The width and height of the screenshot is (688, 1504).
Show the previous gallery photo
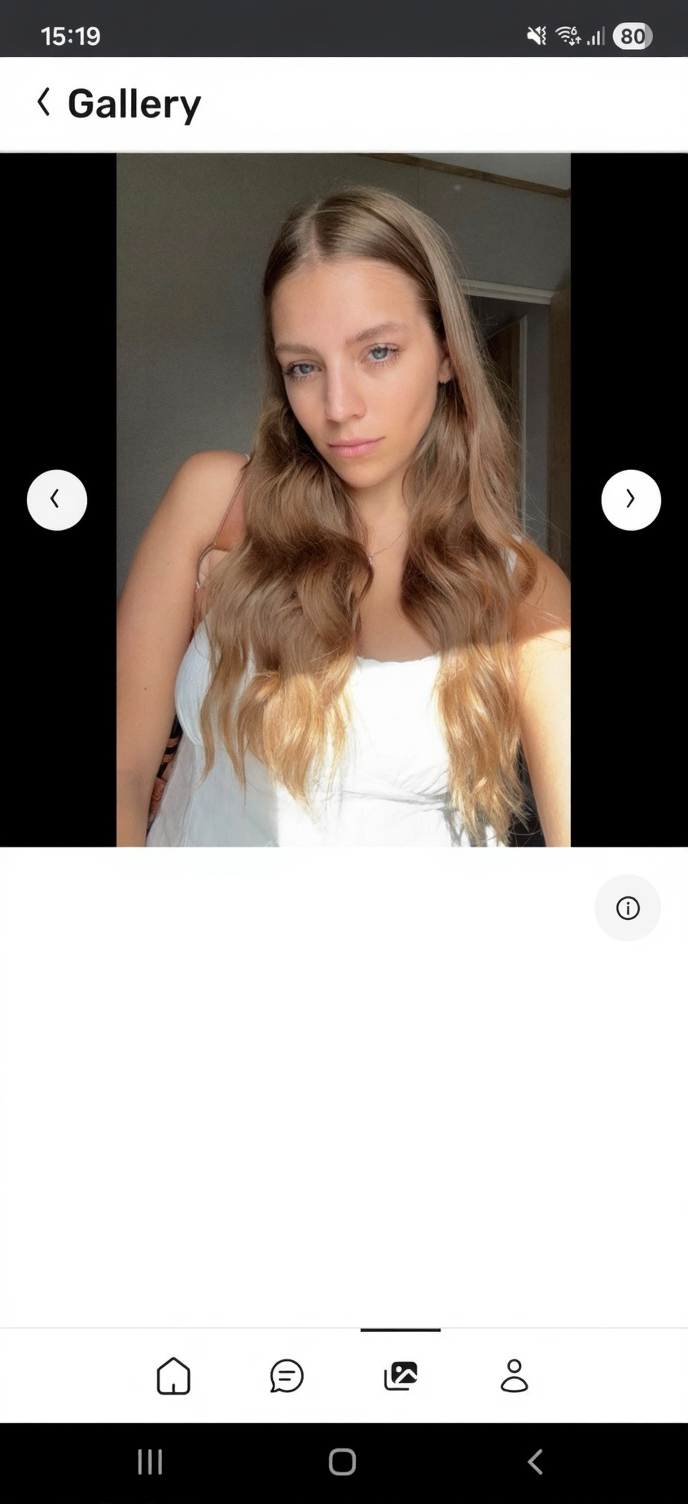pos(57,500)
